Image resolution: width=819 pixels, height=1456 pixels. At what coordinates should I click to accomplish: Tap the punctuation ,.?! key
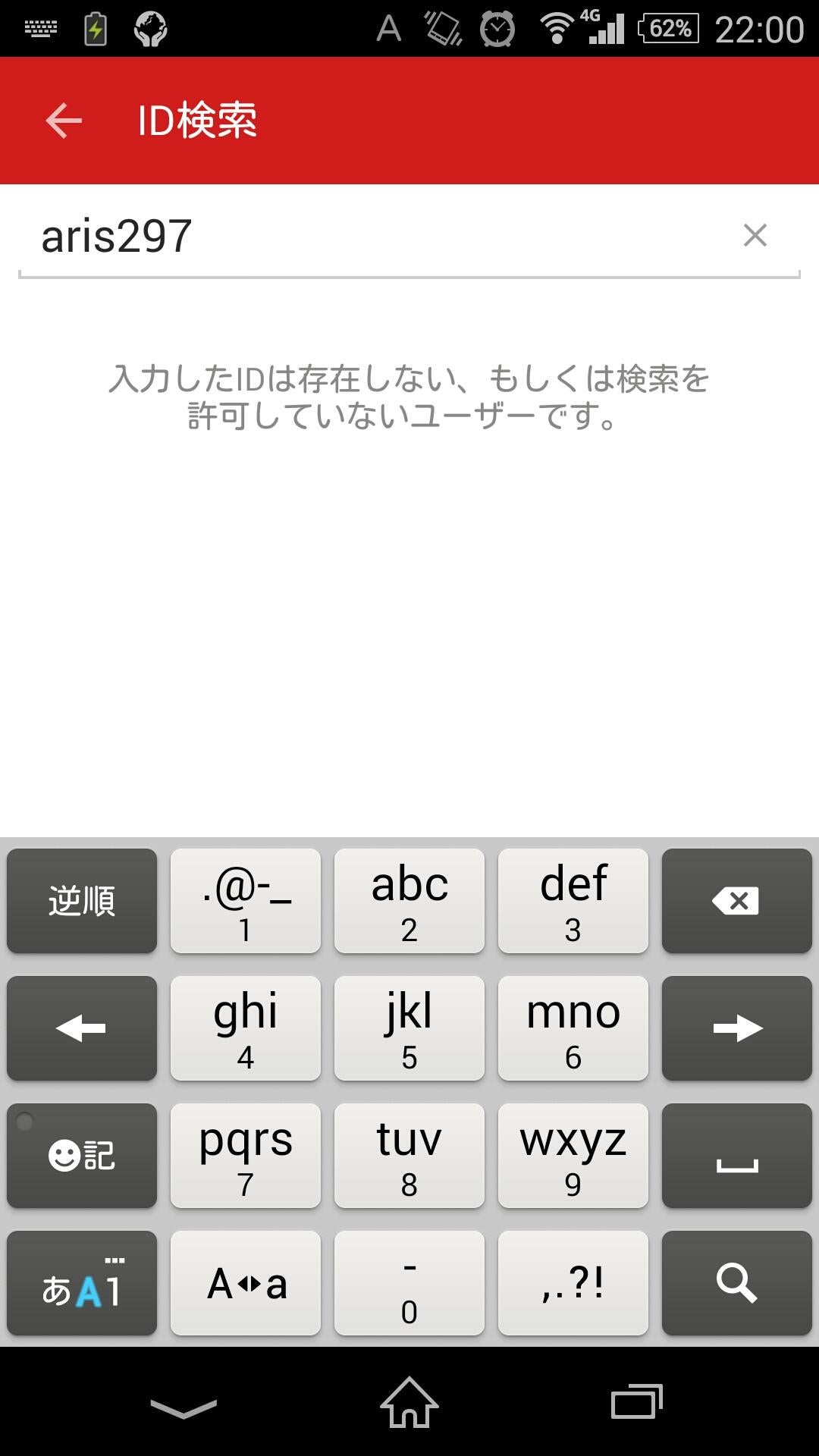click(573, 1282)
